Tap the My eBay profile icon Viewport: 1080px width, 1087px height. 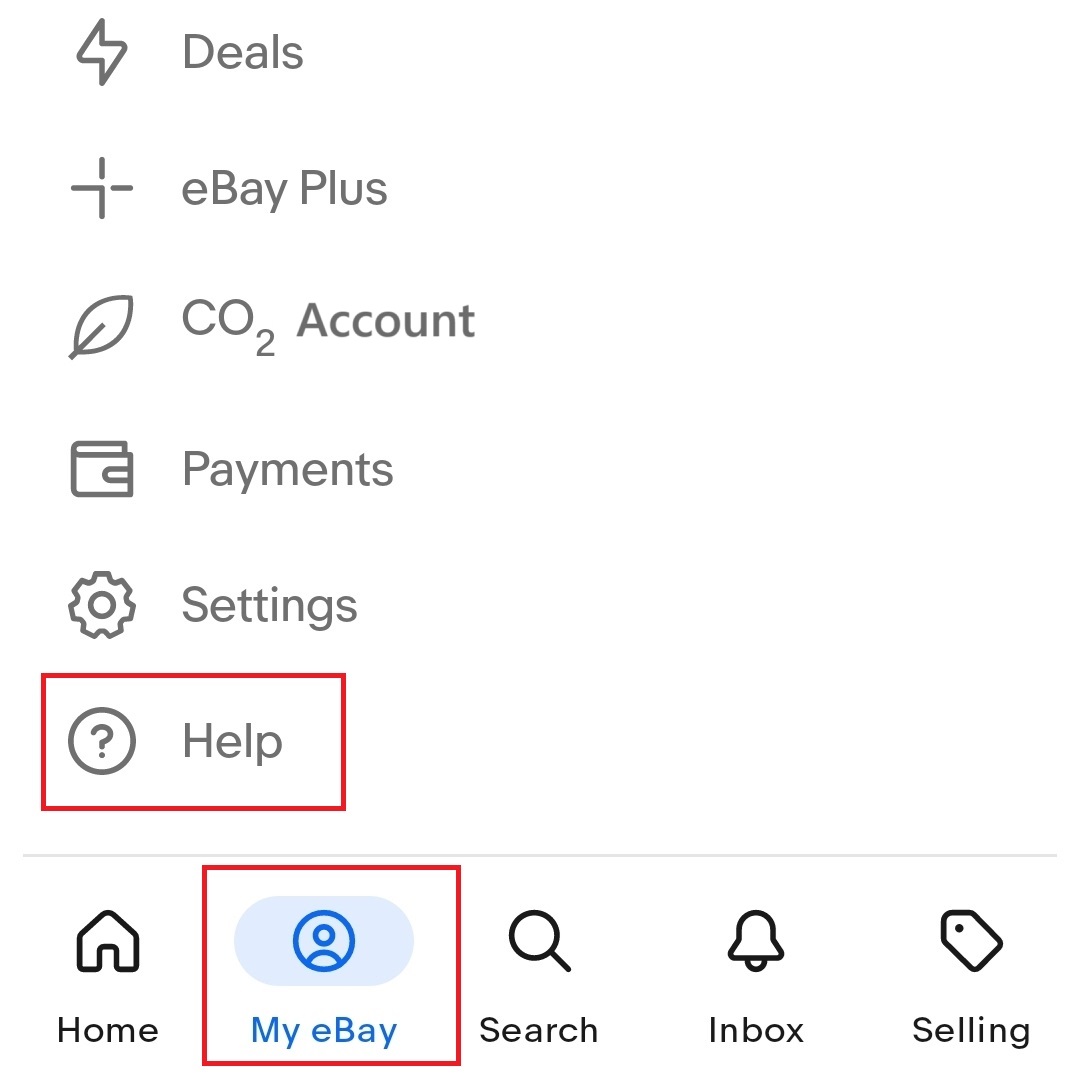click(323, 939)
